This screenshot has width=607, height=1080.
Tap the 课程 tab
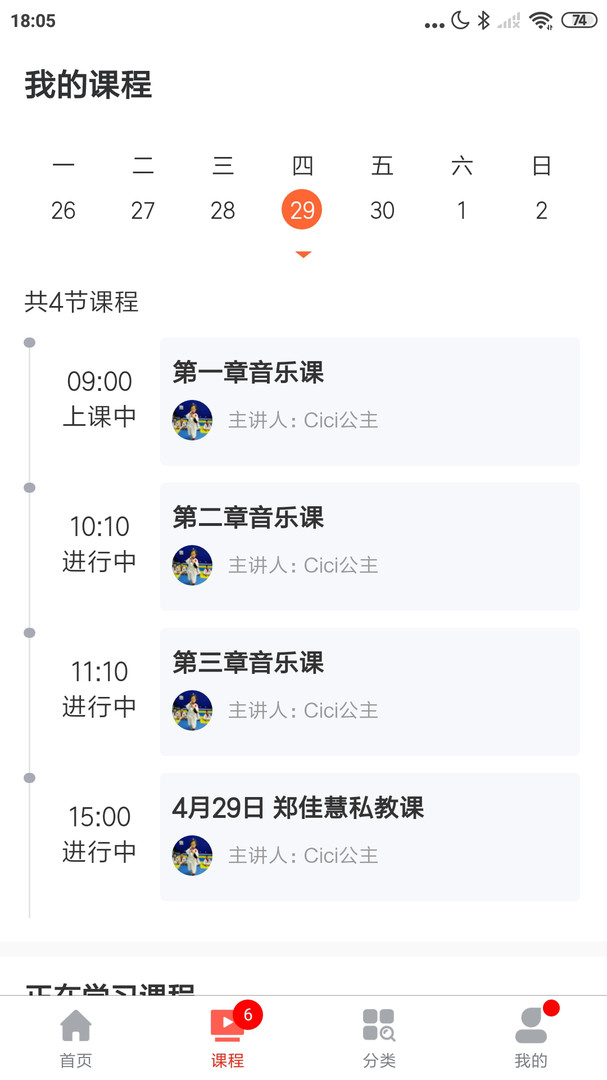click(x=228, y=1039)
